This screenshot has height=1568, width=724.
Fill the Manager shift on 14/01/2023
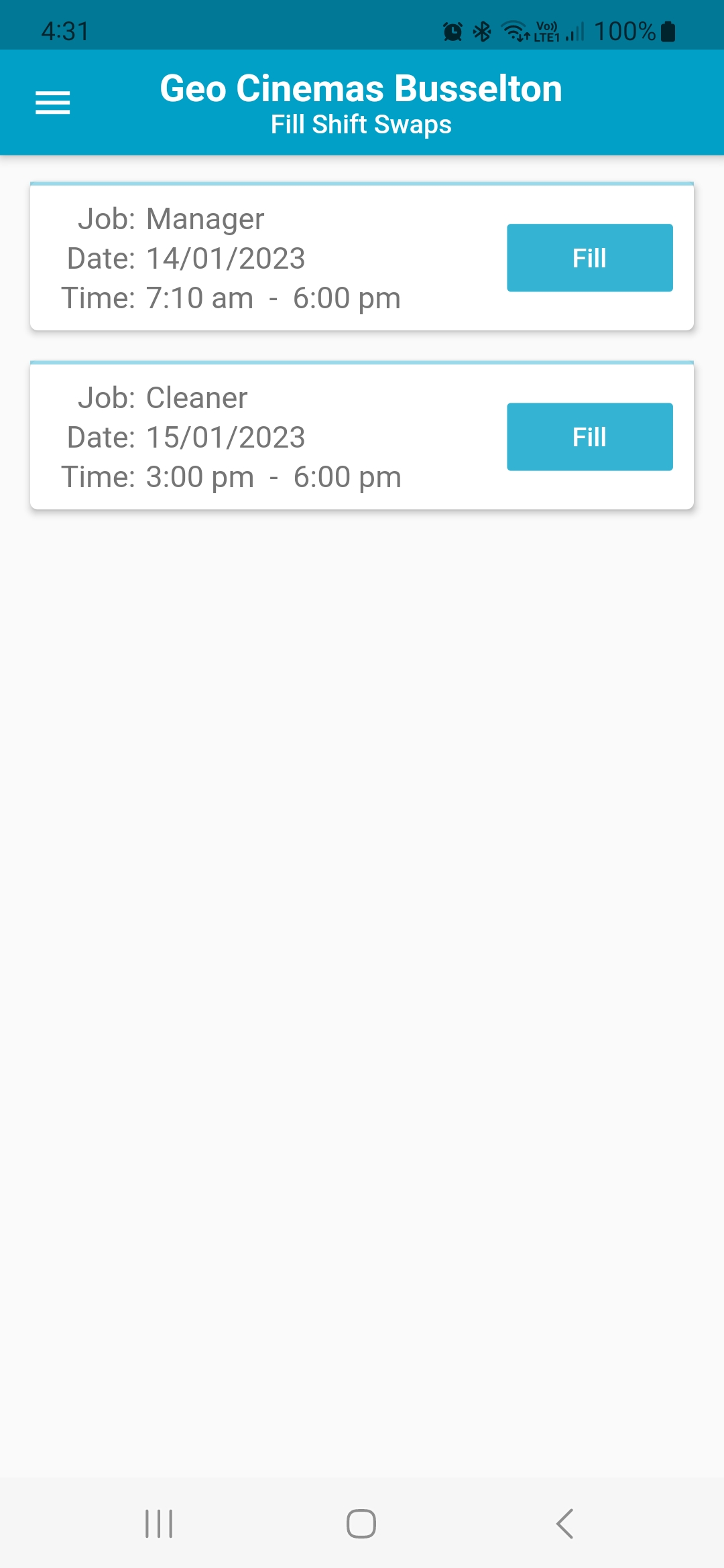tap(589, 258)
